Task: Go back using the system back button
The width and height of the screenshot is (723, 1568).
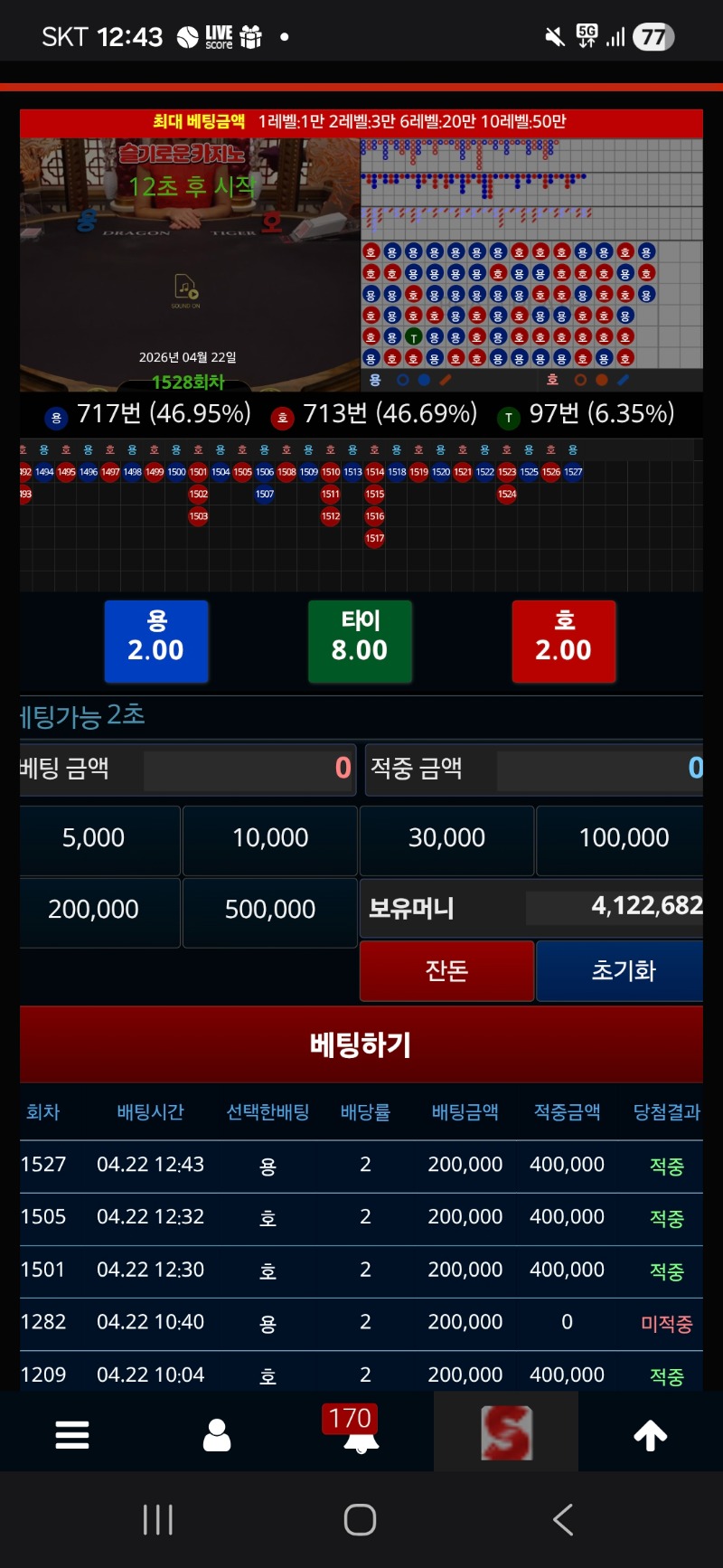Action: tap(563, 1520)
